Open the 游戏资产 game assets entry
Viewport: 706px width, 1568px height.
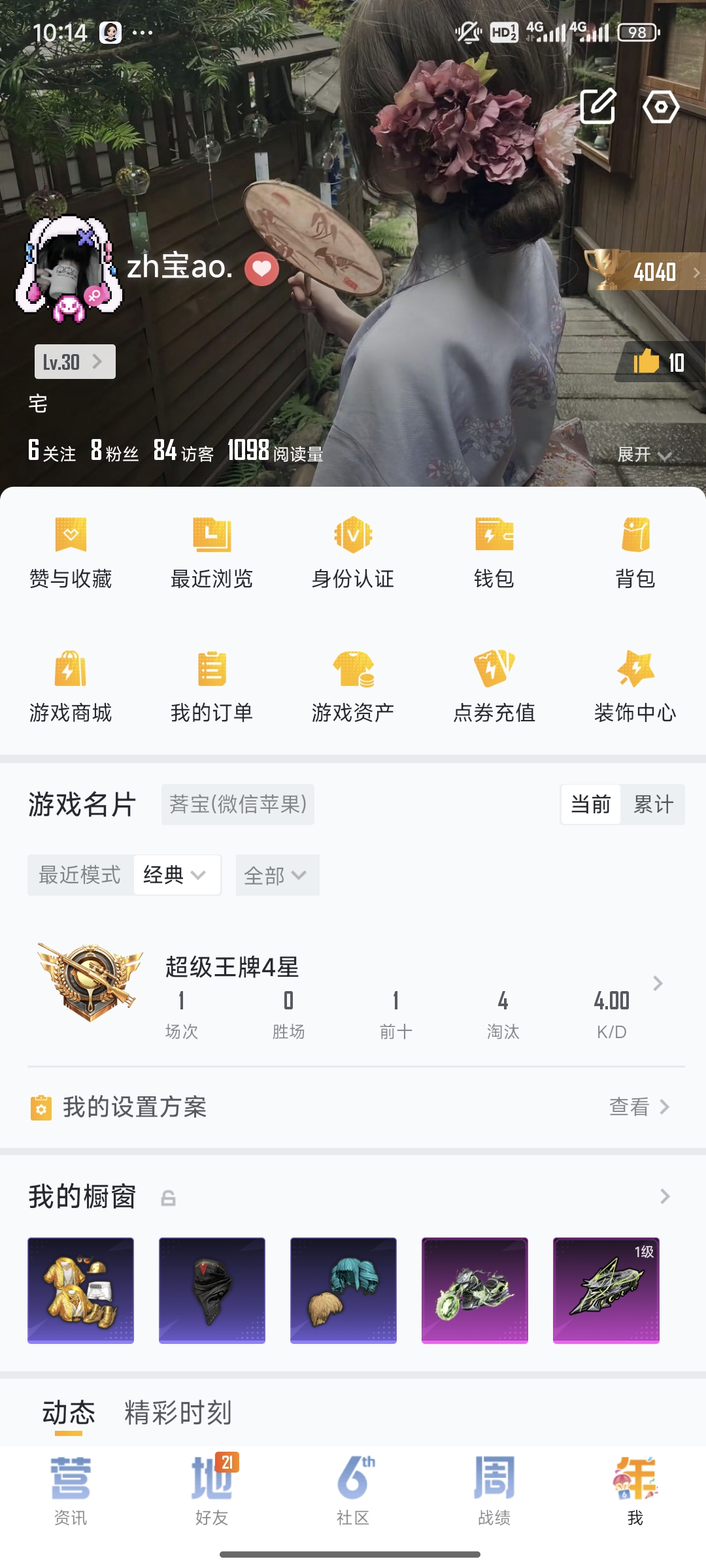coord(353,686)
